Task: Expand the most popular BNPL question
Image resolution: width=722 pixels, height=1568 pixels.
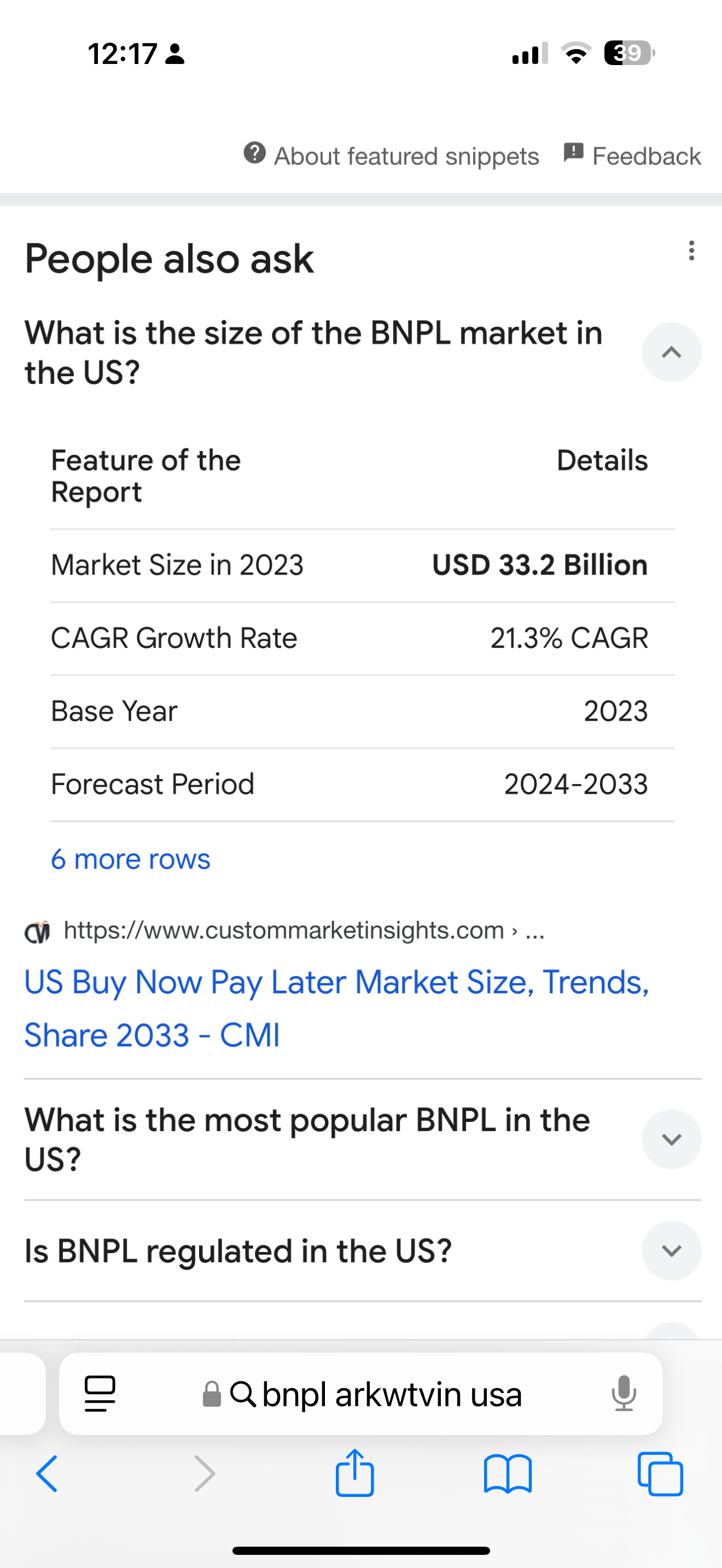Action: [672, 1139]
